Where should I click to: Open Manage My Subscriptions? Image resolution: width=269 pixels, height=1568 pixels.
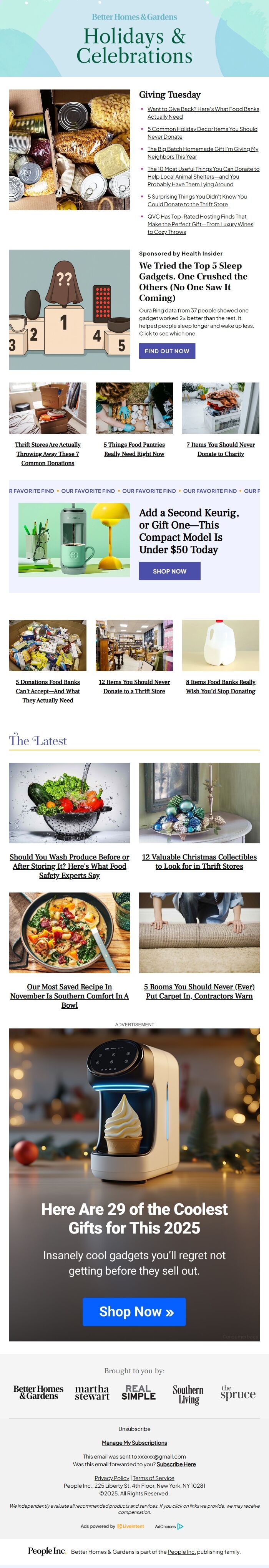pyautogui.click(x=134, y=1442)
